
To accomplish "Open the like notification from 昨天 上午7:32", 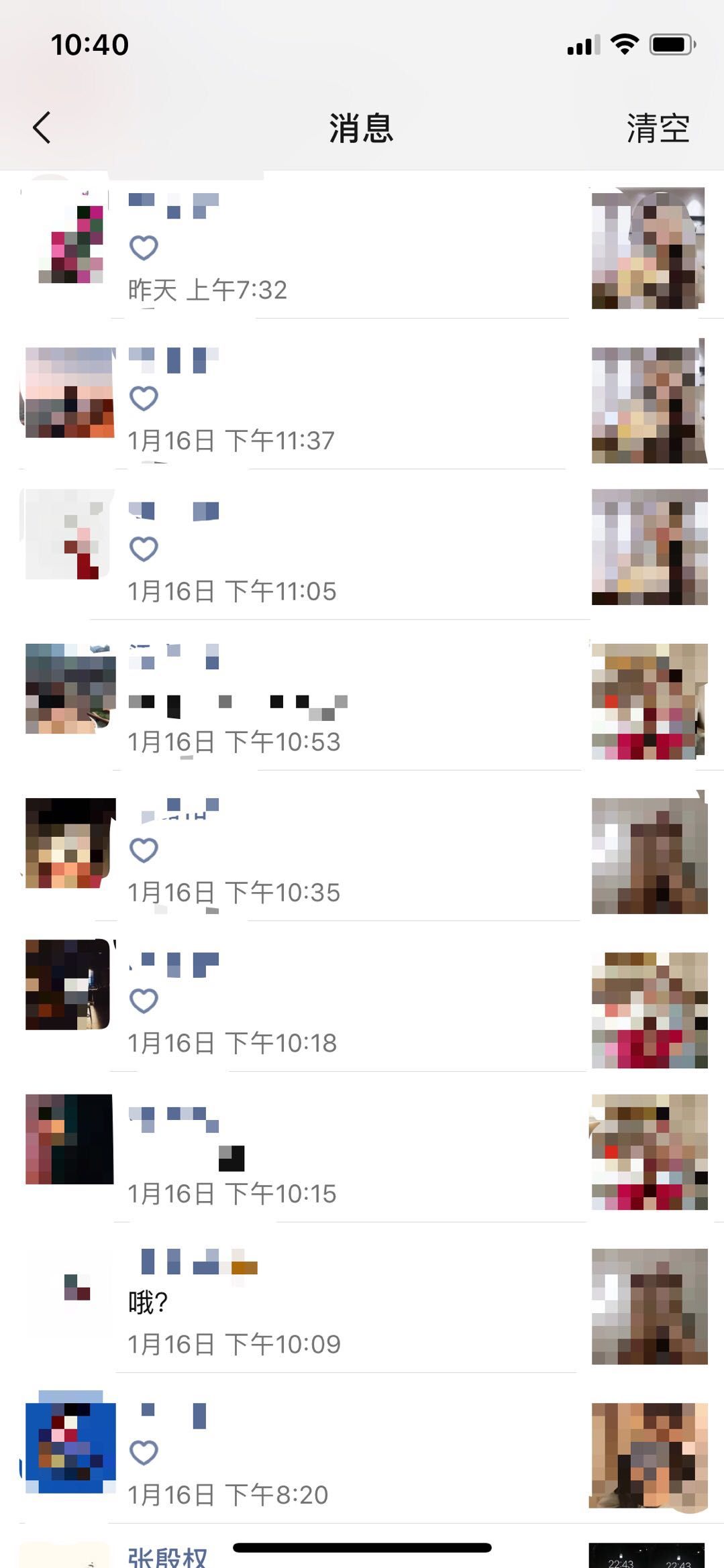I will click(x=349, y=248).
